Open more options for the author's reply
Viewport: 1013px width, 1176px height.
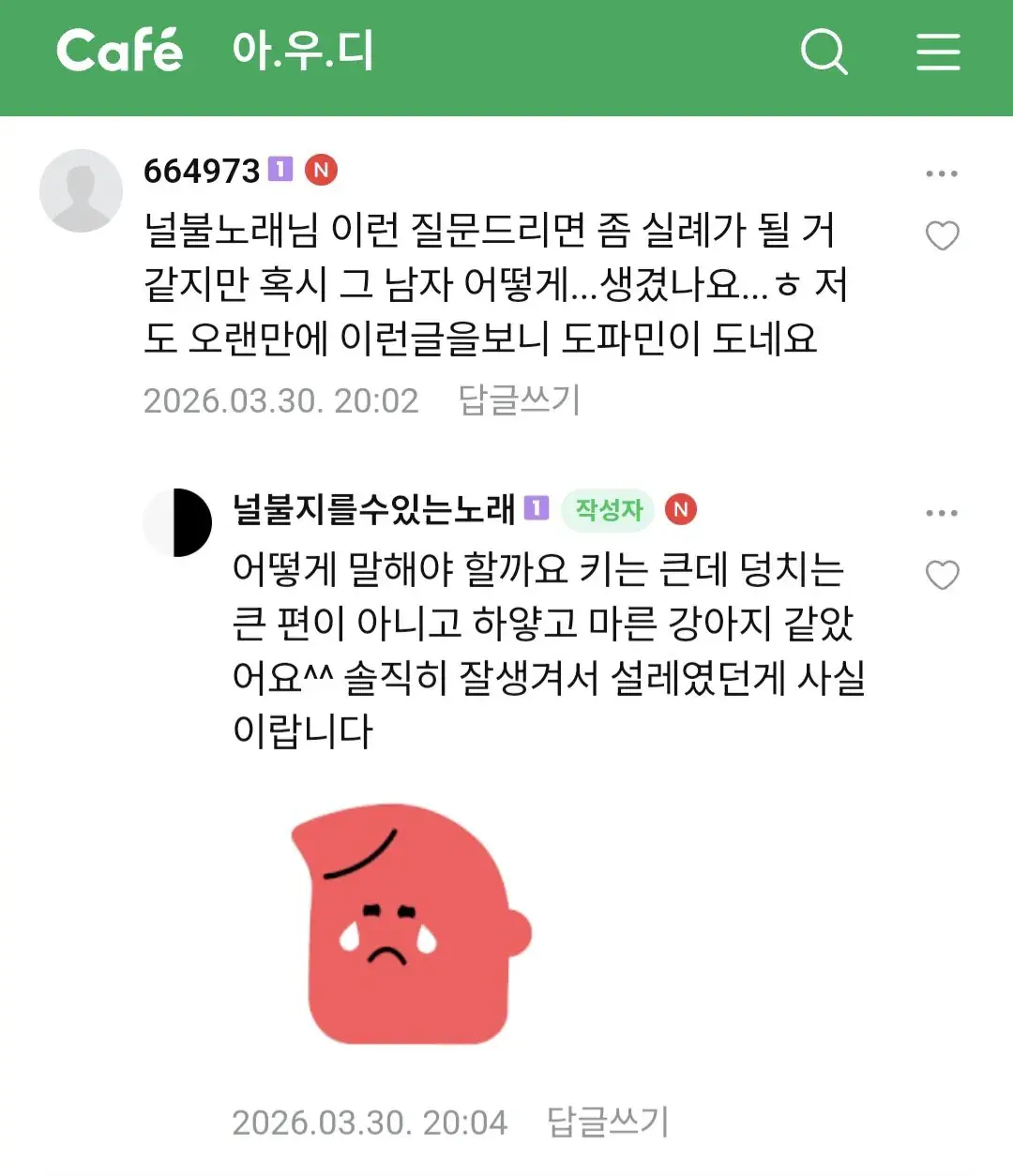point(943,512)
